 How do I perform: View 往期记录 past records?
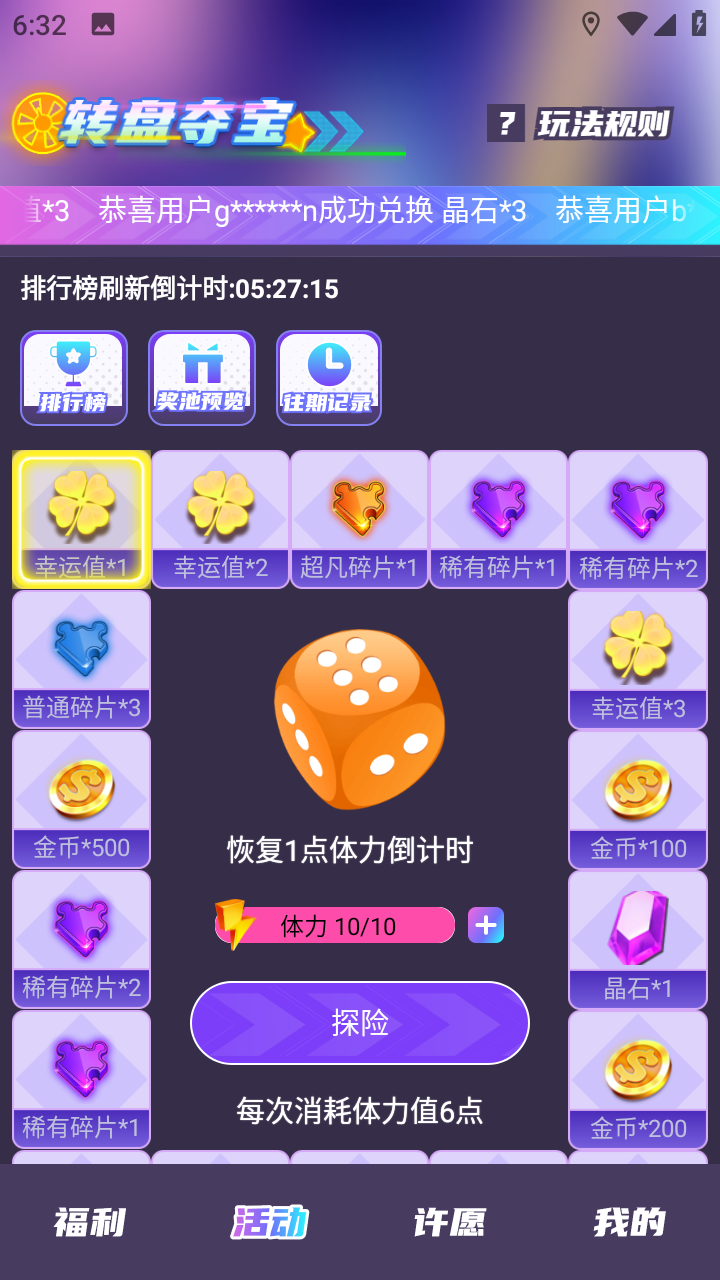[x=329, y=378]
